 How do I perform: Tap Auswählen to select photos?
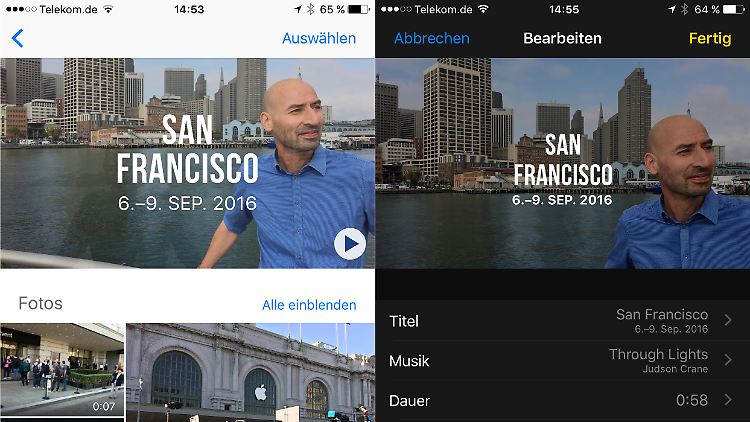tap(318, 39)
